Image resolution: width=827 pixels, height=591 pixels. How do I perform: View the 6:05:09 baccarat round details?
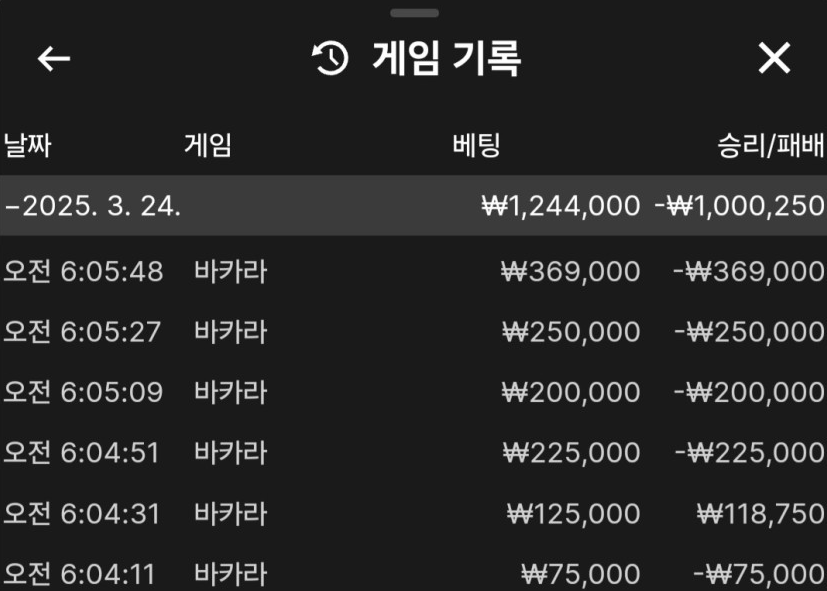(413, 392)
